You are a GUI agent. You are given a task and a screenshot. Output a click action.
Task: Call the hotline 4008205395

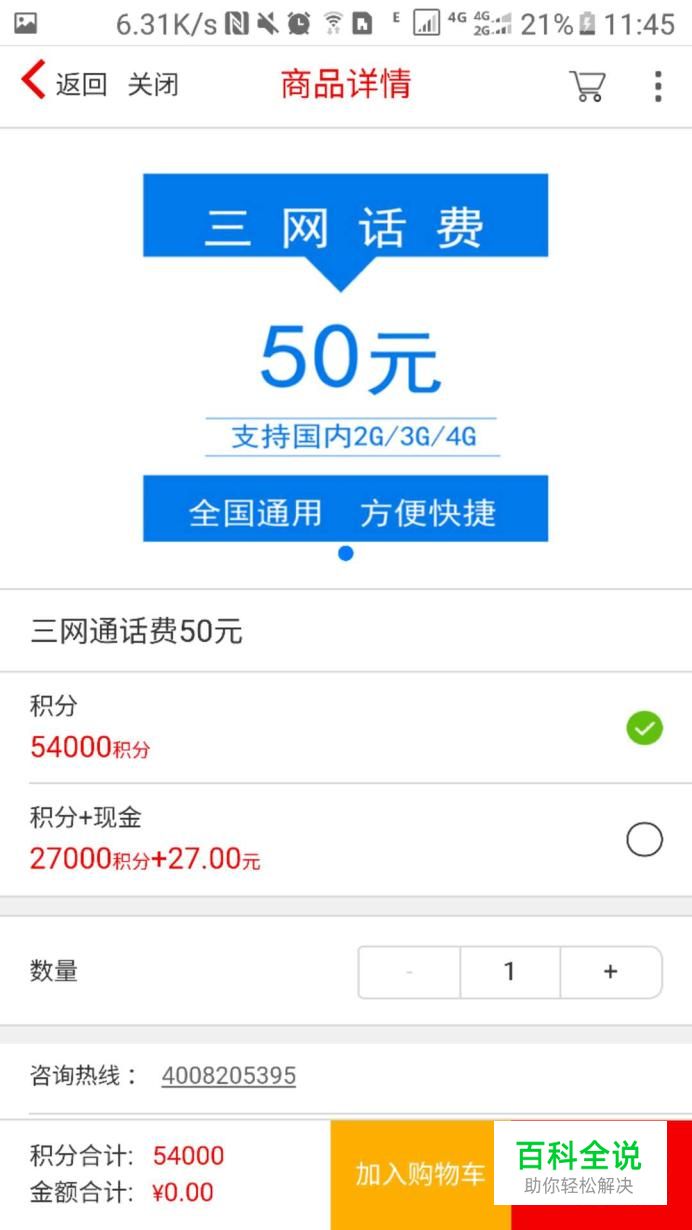(228, 1076)
